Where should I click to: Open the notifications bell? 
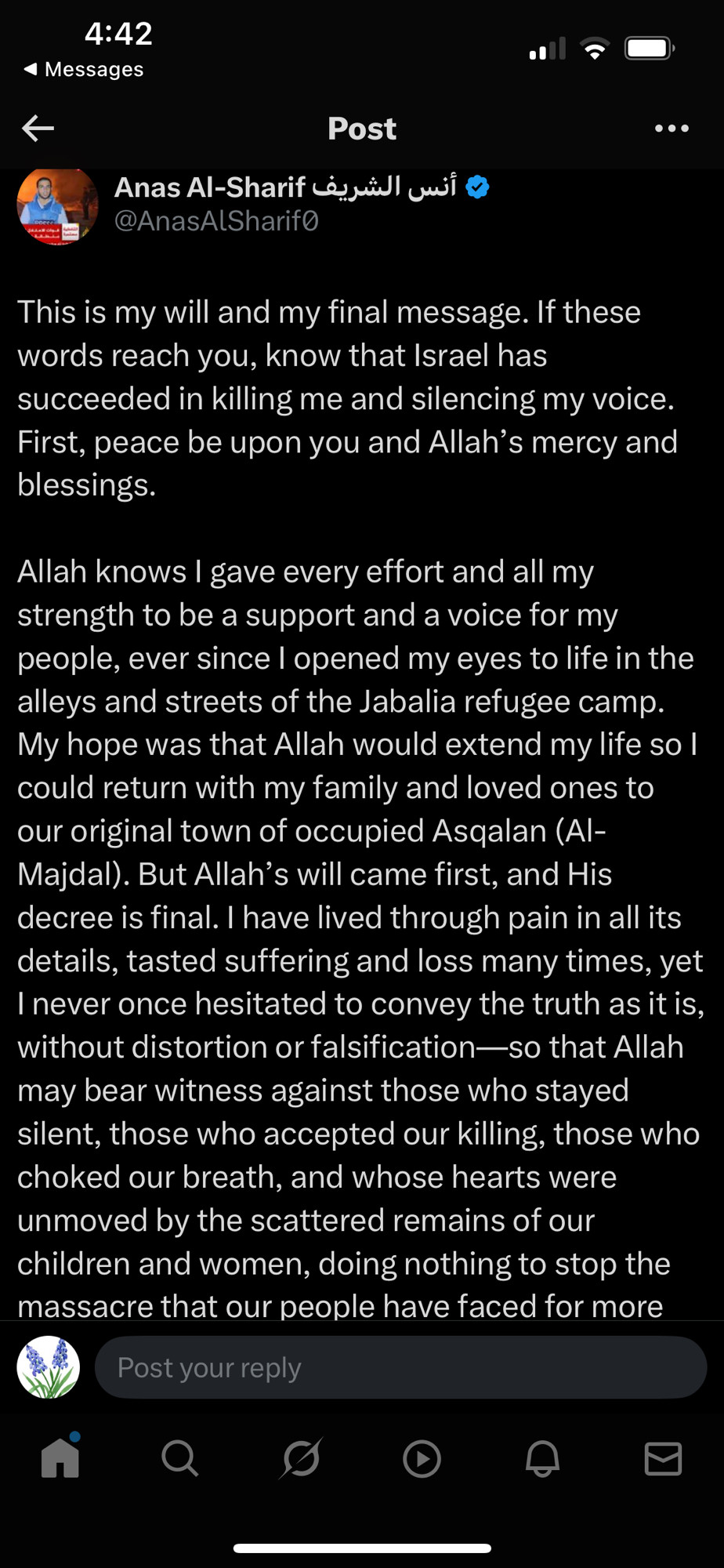(542, 1459)
